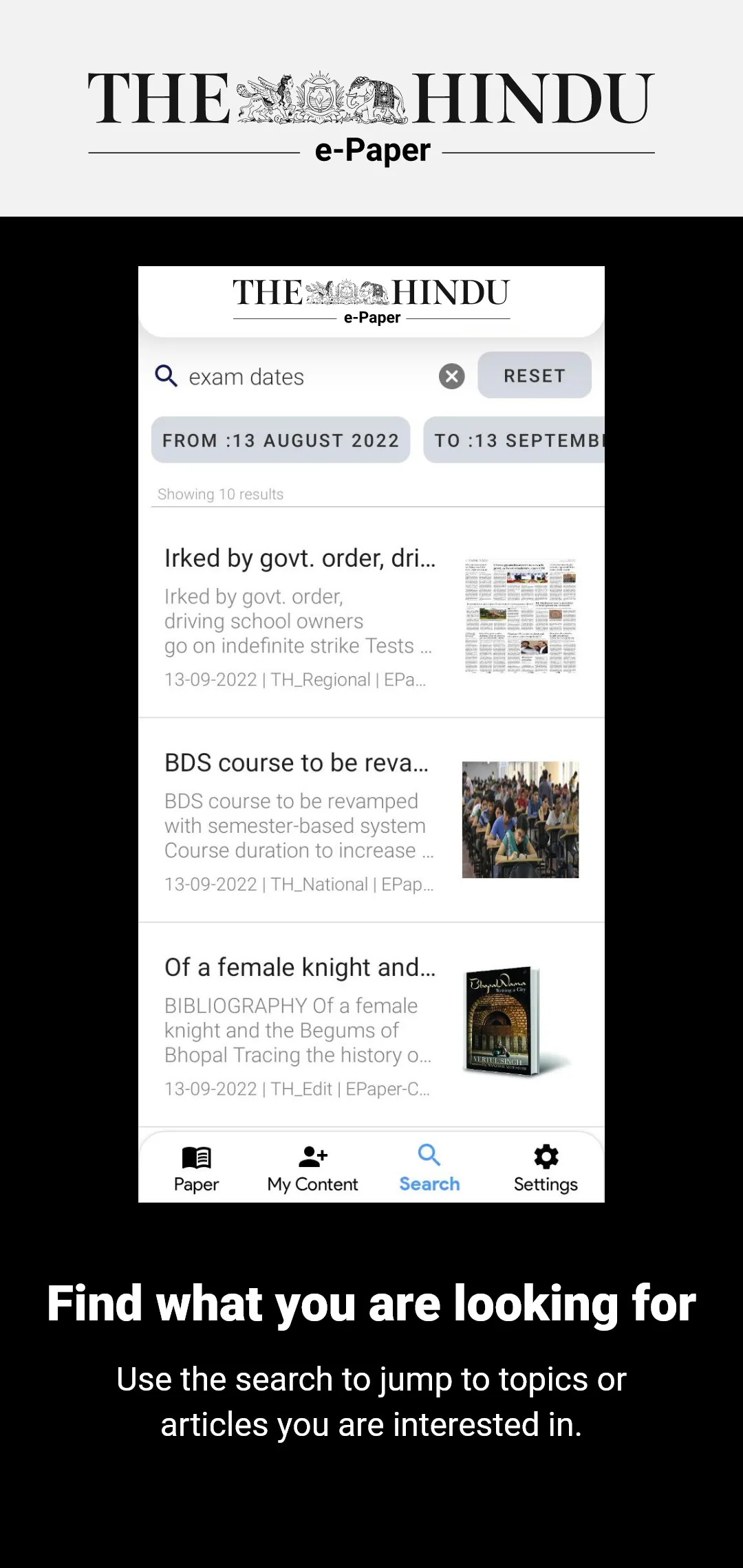
Task: Open the TO date selector for 13 September
Action: [519, 440]
